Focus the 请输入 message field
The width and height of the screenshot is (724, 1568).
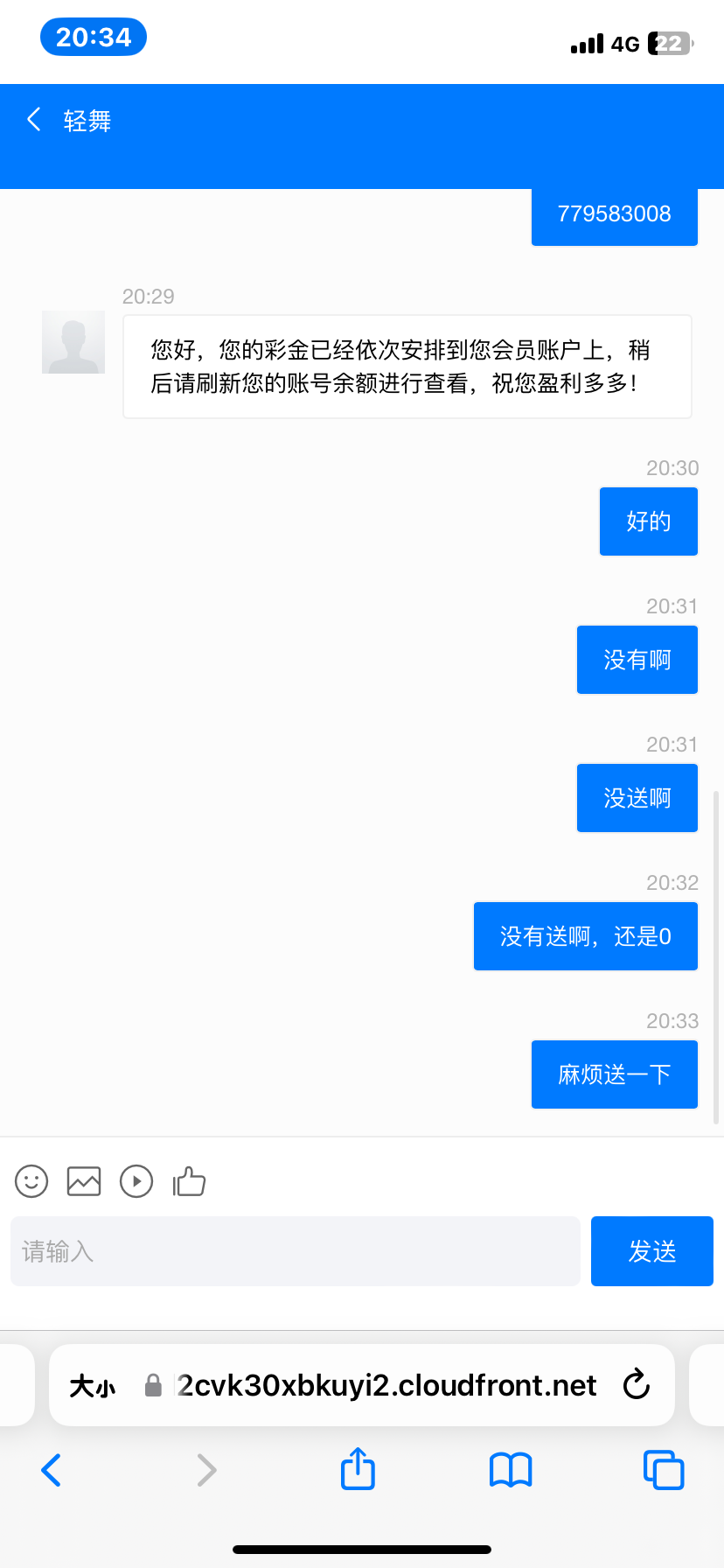pyautogui.click(x=296, y=1251)
